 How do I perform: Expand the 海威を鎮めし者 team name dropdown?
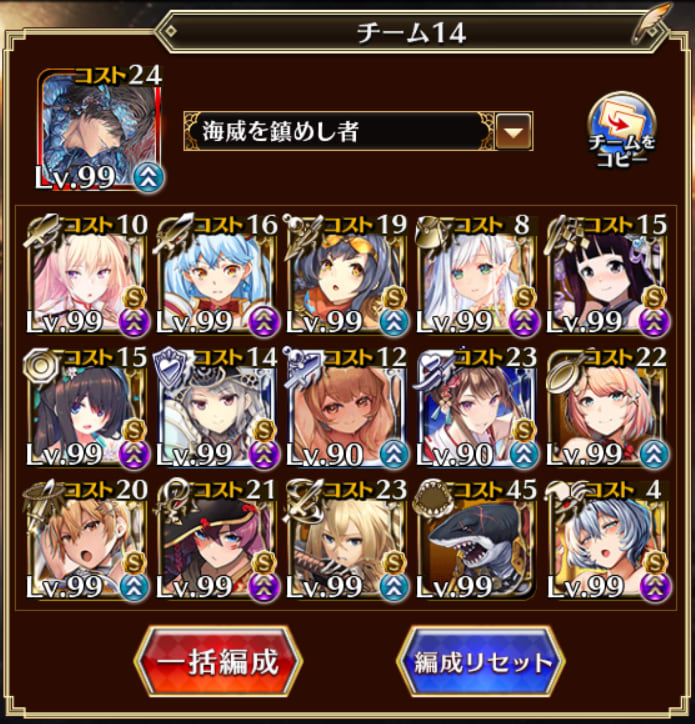(514, 131)
